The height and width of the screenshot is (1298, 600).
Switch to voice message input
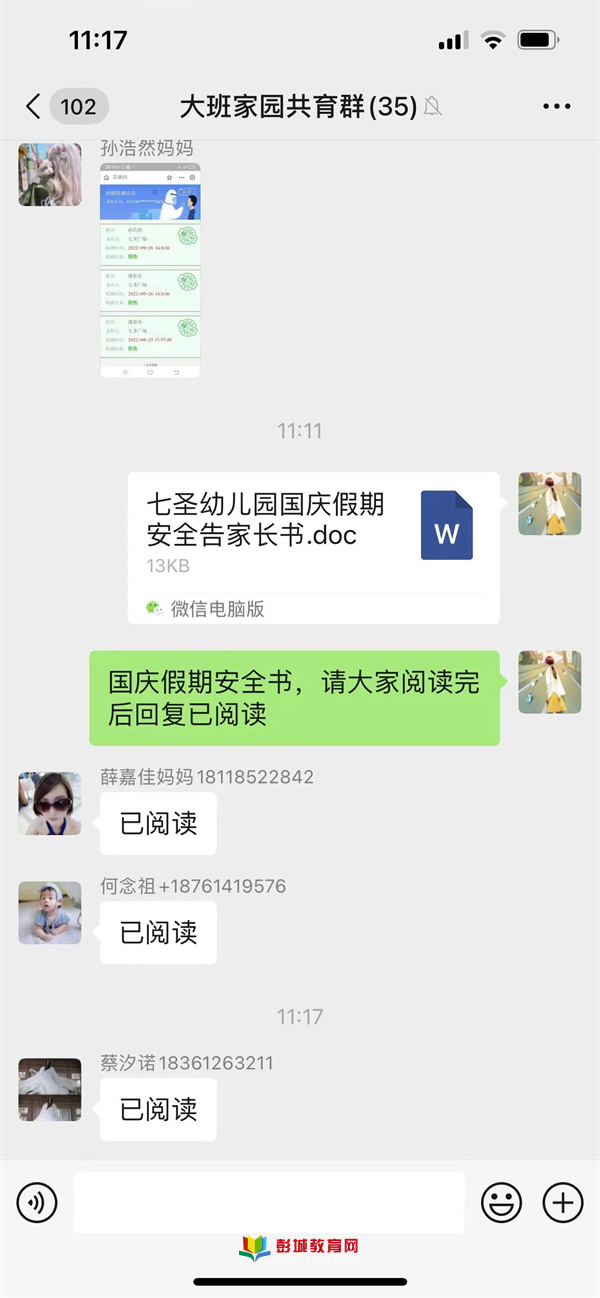[37, 1202]
